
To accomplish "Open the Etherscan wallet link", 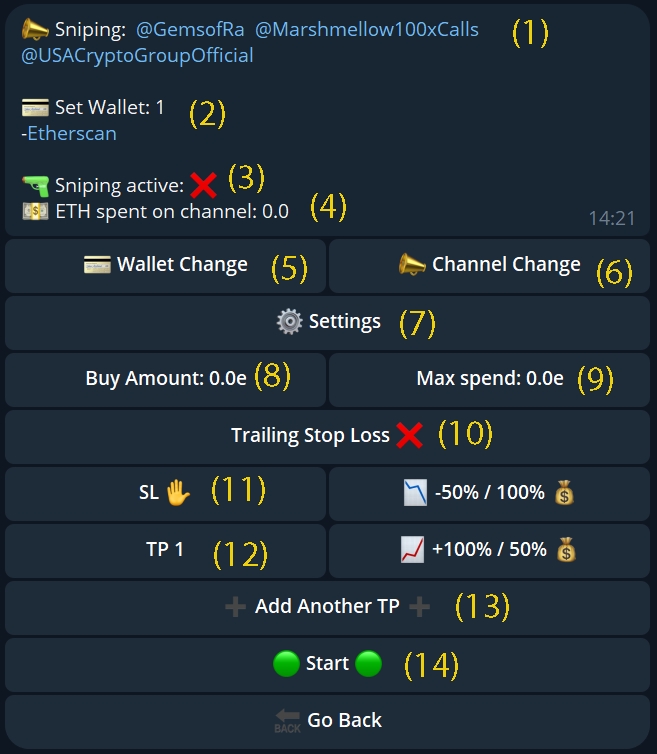I will [x=71, y=133].
